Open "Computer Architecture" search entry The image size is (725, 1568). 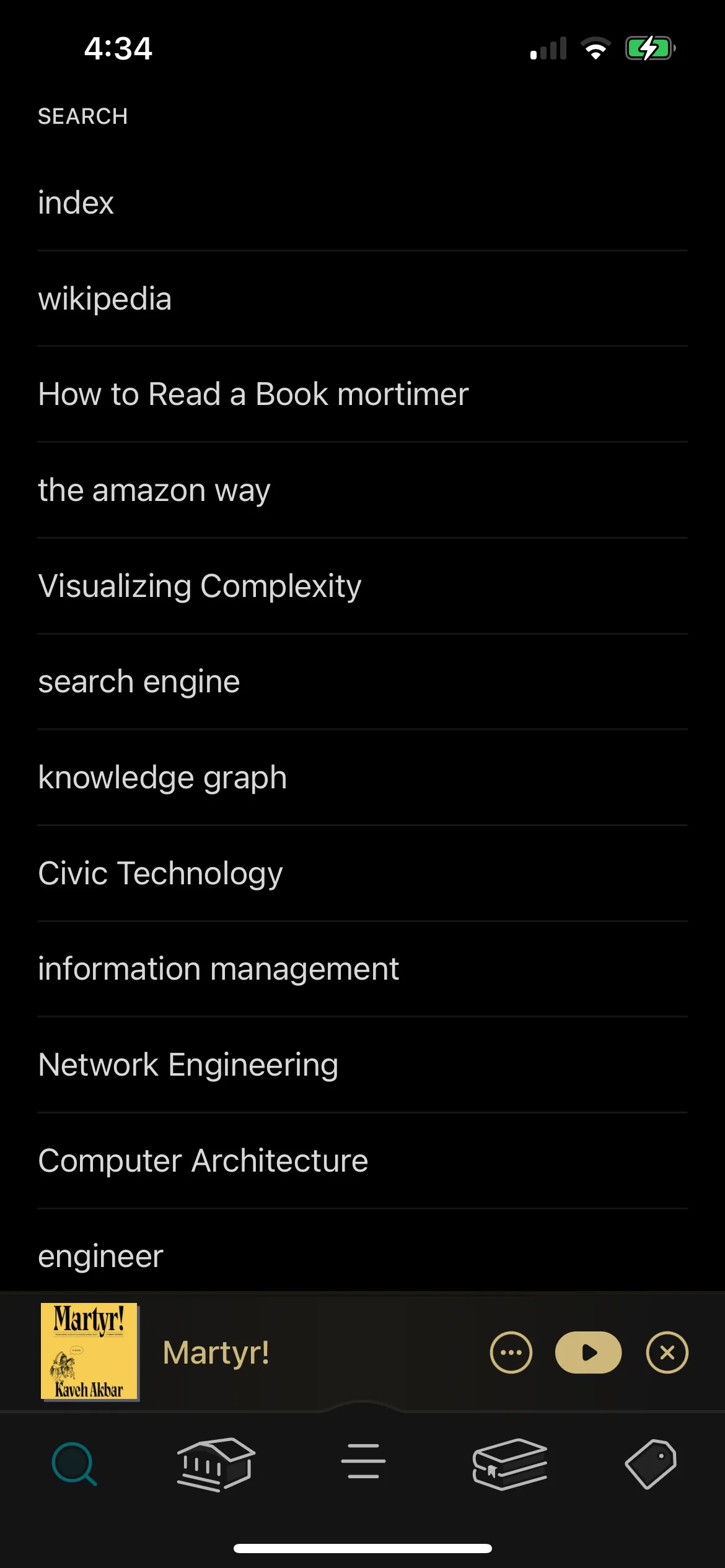[203, 1161]
